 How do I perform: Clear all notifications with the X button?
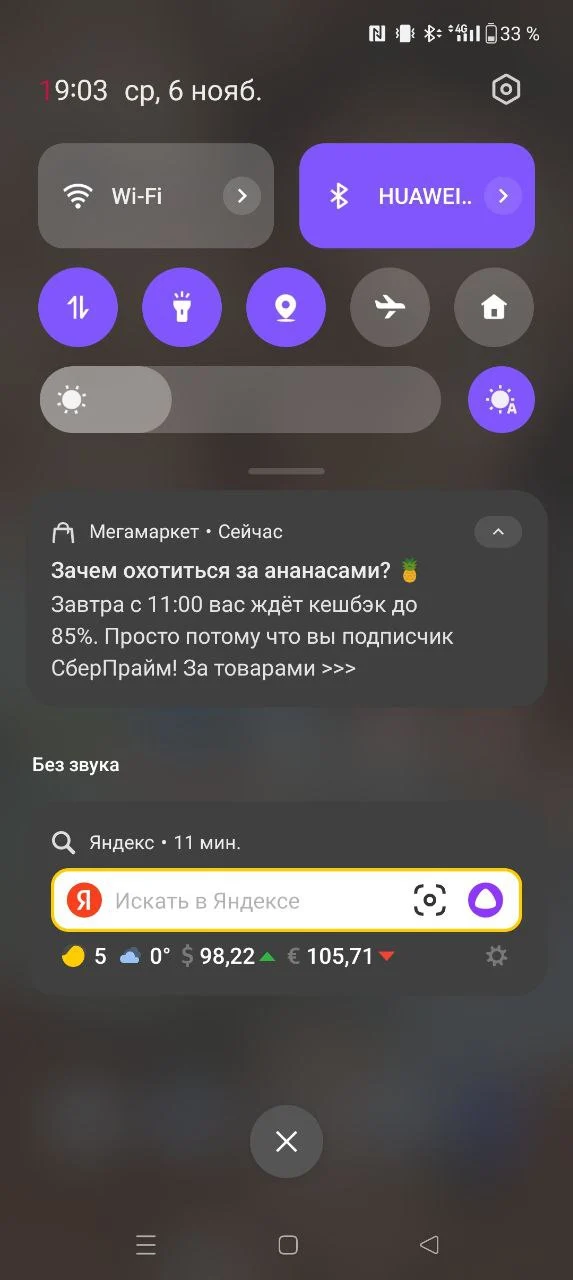tap(286, 1141)
